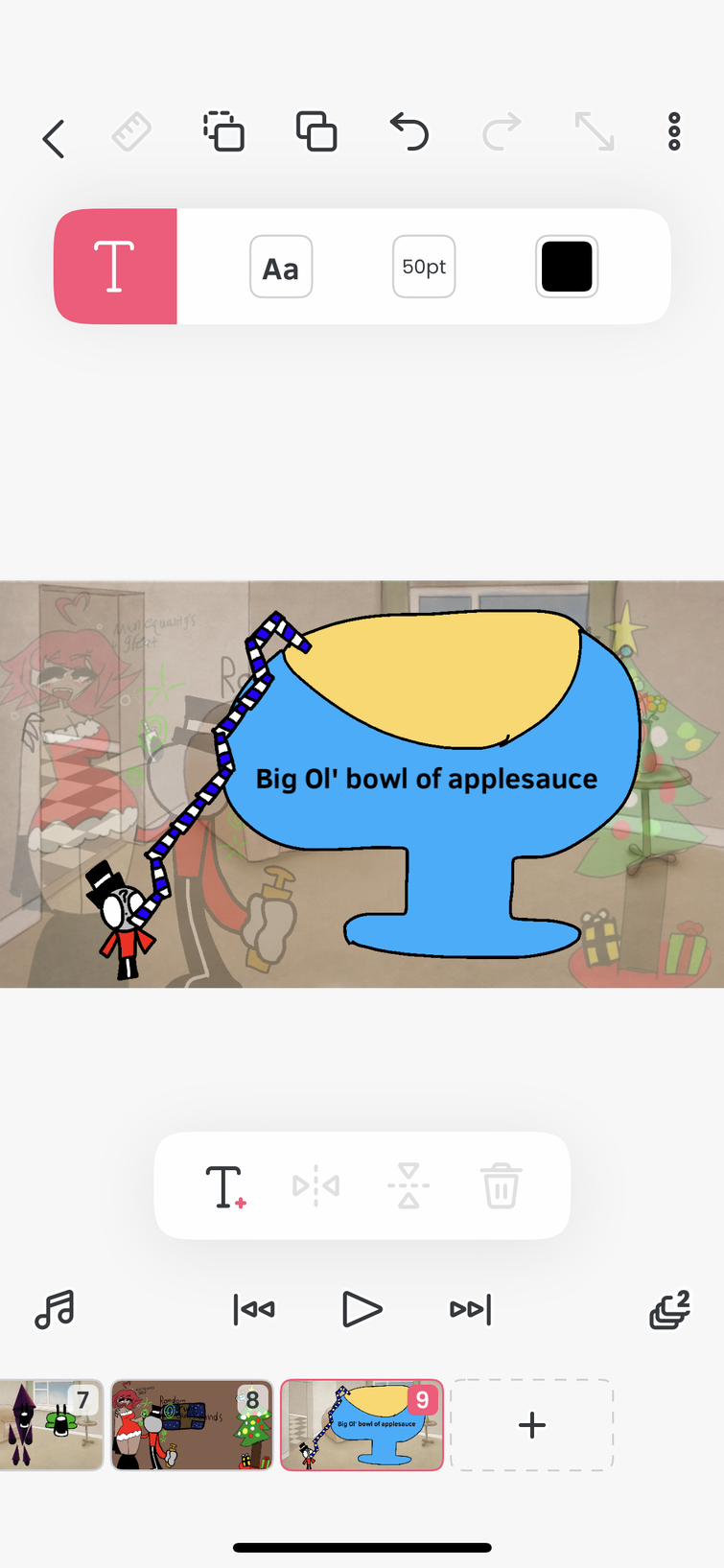
Task: Select frame 8 in the timeline
Action: click(192, 1425)
